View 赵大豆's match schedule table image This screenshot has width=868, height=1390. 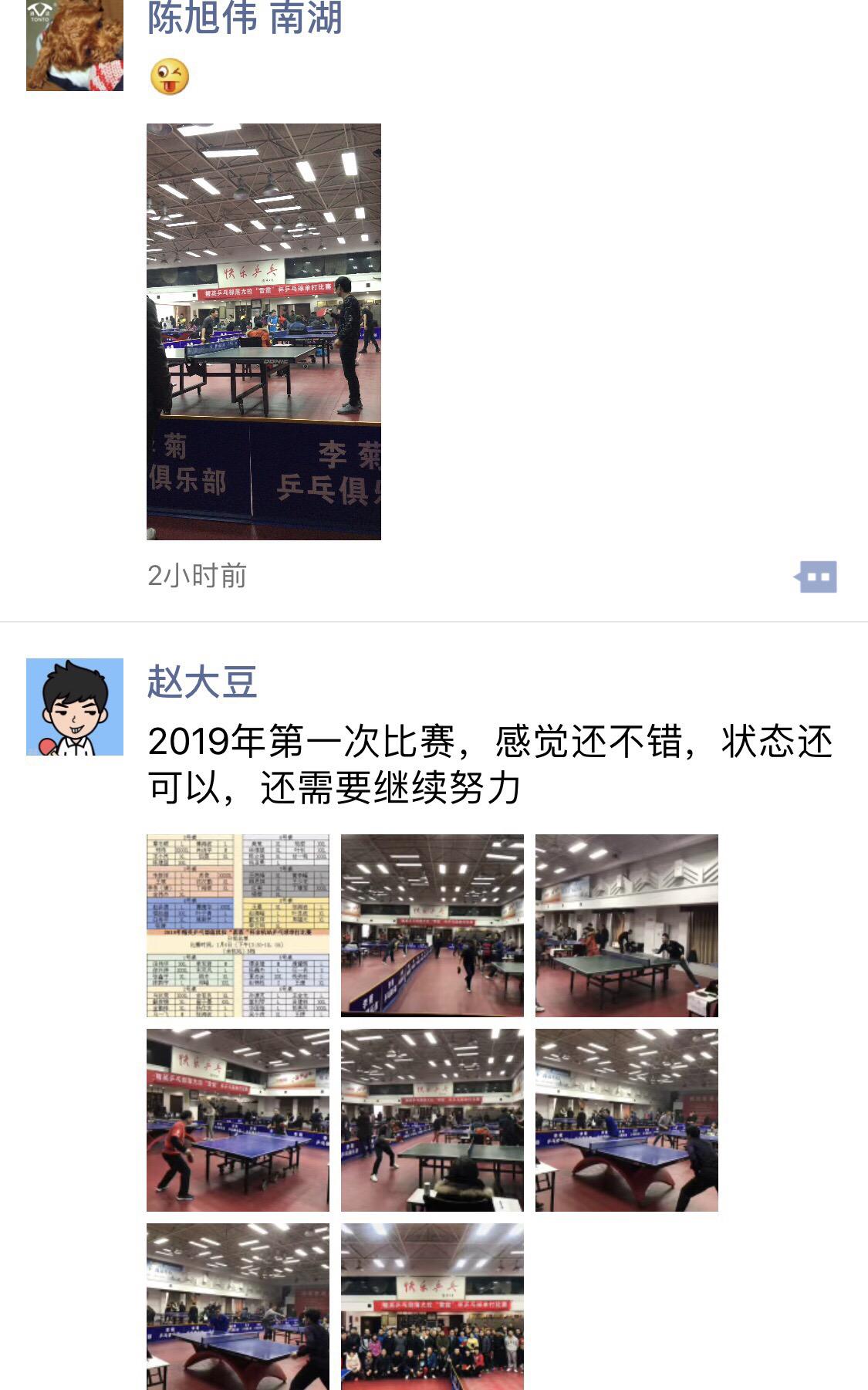(x=238, y=925)
